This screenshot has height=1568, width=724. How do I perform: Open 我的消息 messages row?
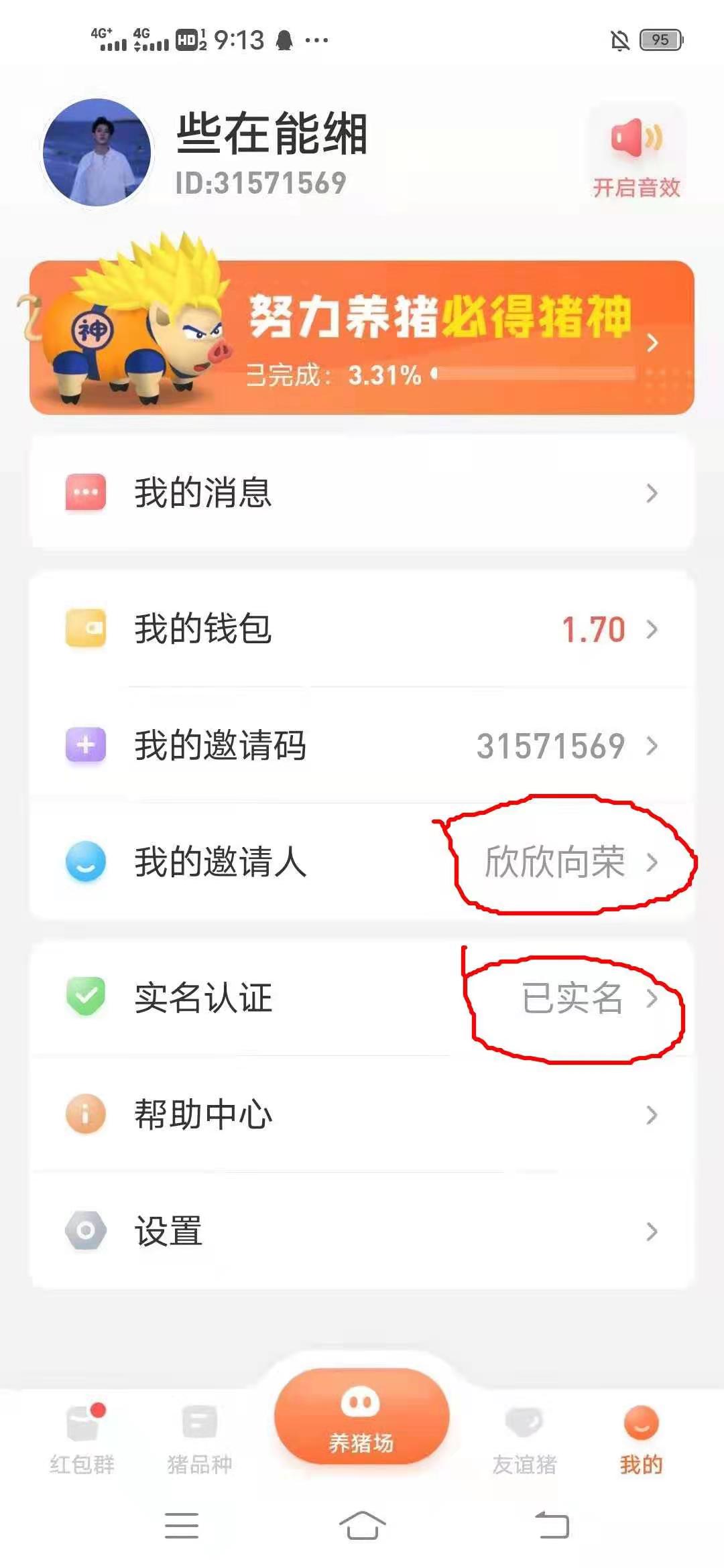click(x=362, y=493)
